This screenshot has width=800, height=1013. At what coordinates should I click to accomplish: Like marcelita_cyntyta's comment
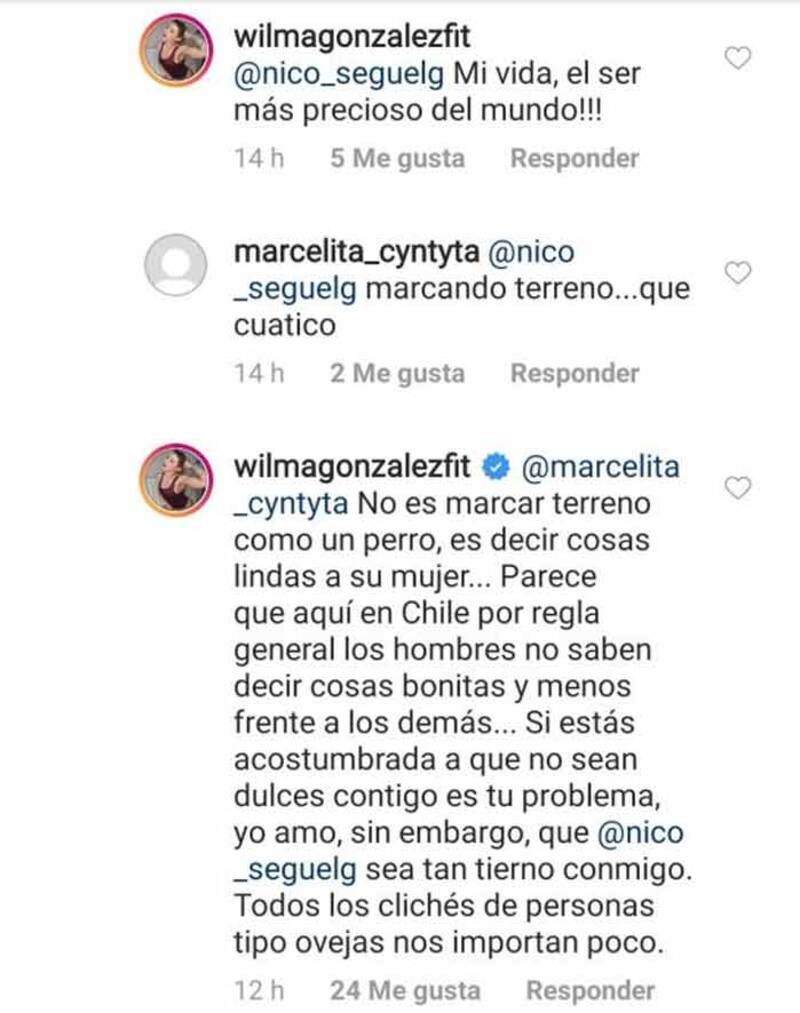[737, 273]
